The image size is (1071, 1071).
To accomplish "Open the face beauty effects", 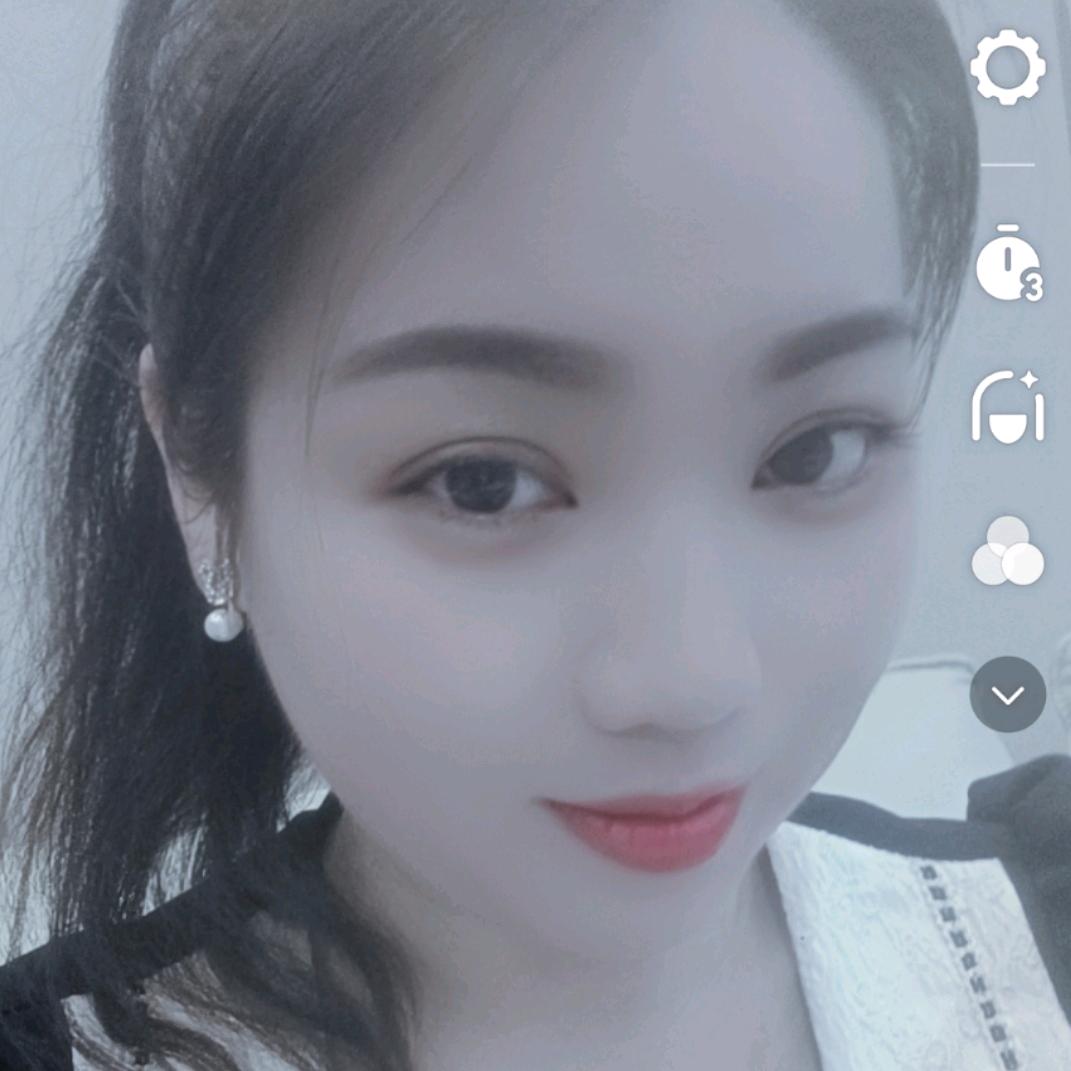I will click(x=1007, y=407).
